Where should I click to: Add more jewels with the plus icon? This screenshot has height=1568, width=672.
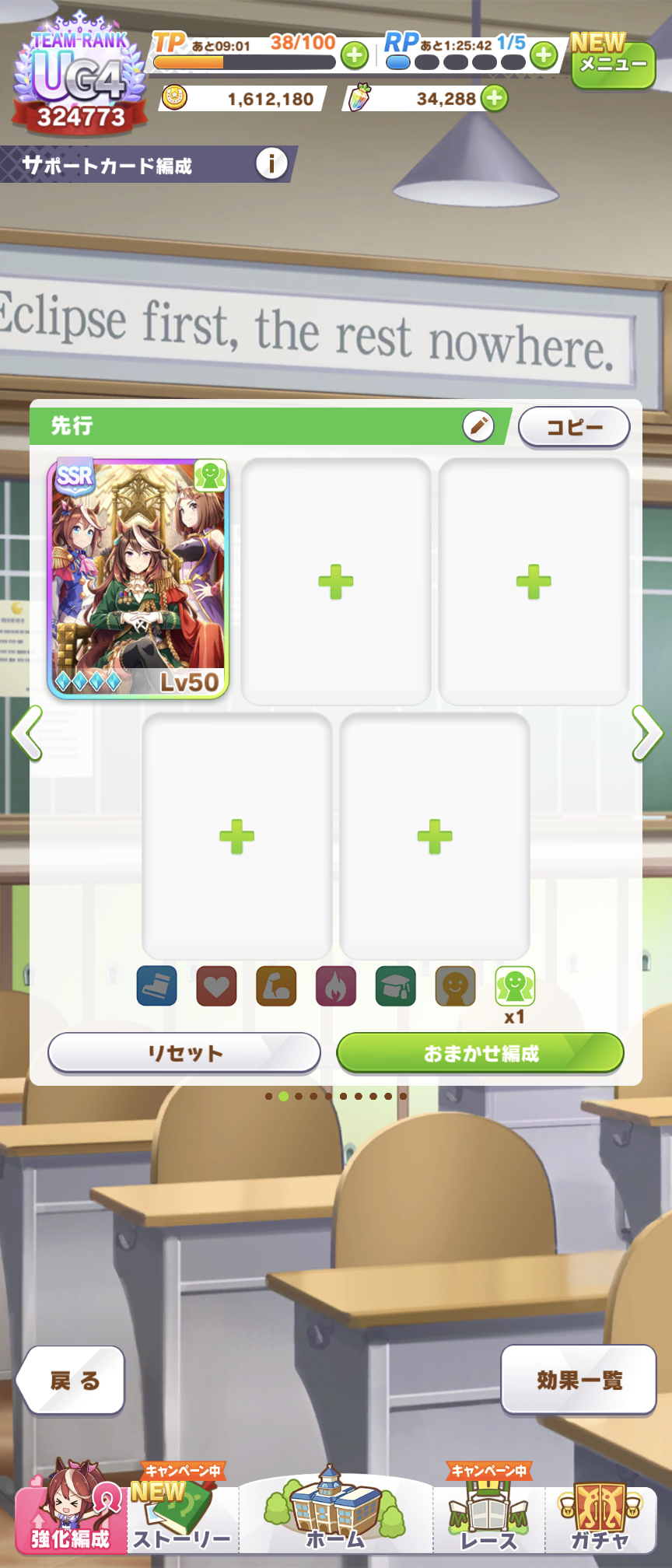coord(495,98)
